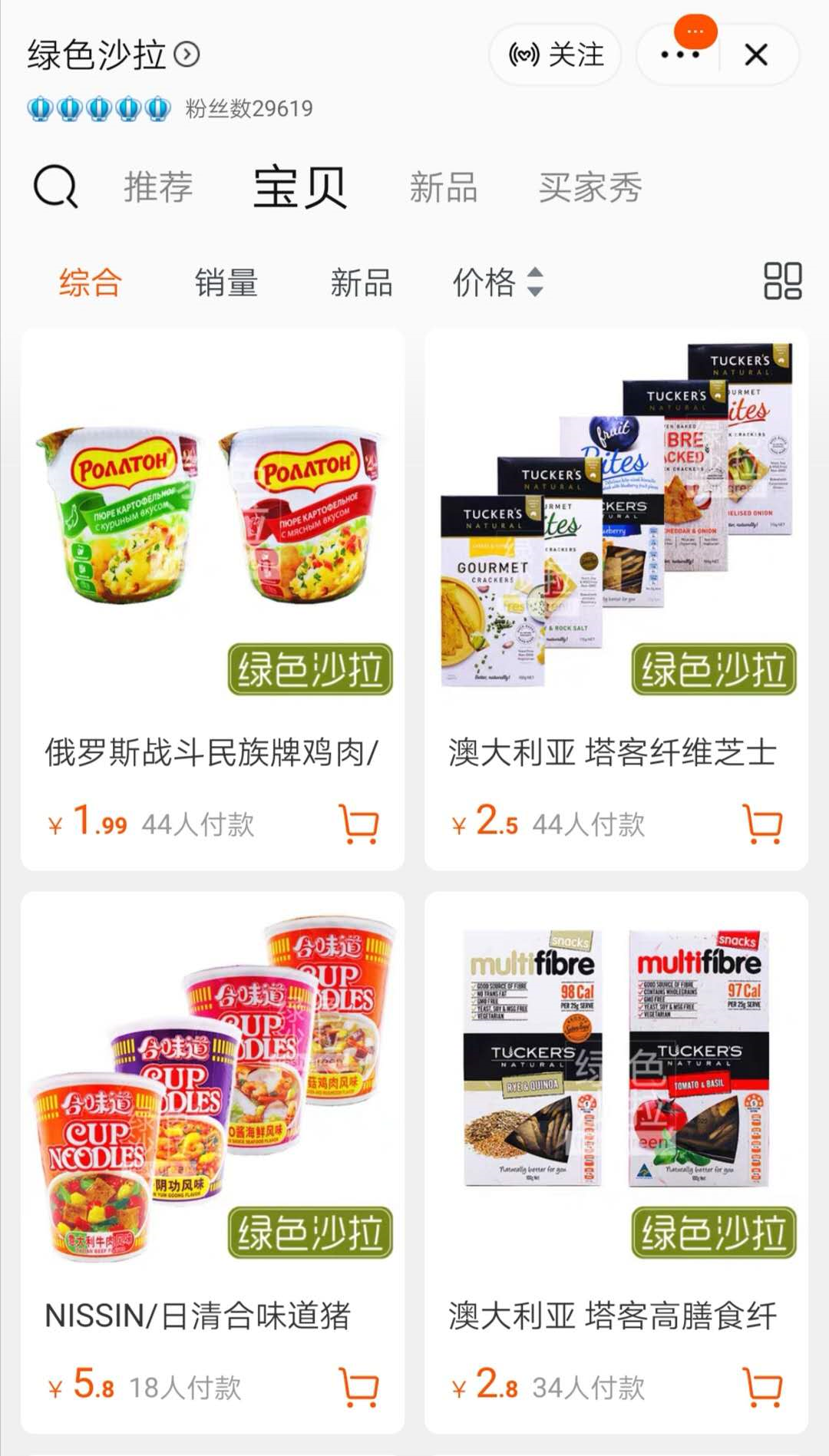The image size is (829, 1456).
Task: Add 俄罗斯战斗民族牌鸡肉 item to cart
Action: tap(358, 824)
